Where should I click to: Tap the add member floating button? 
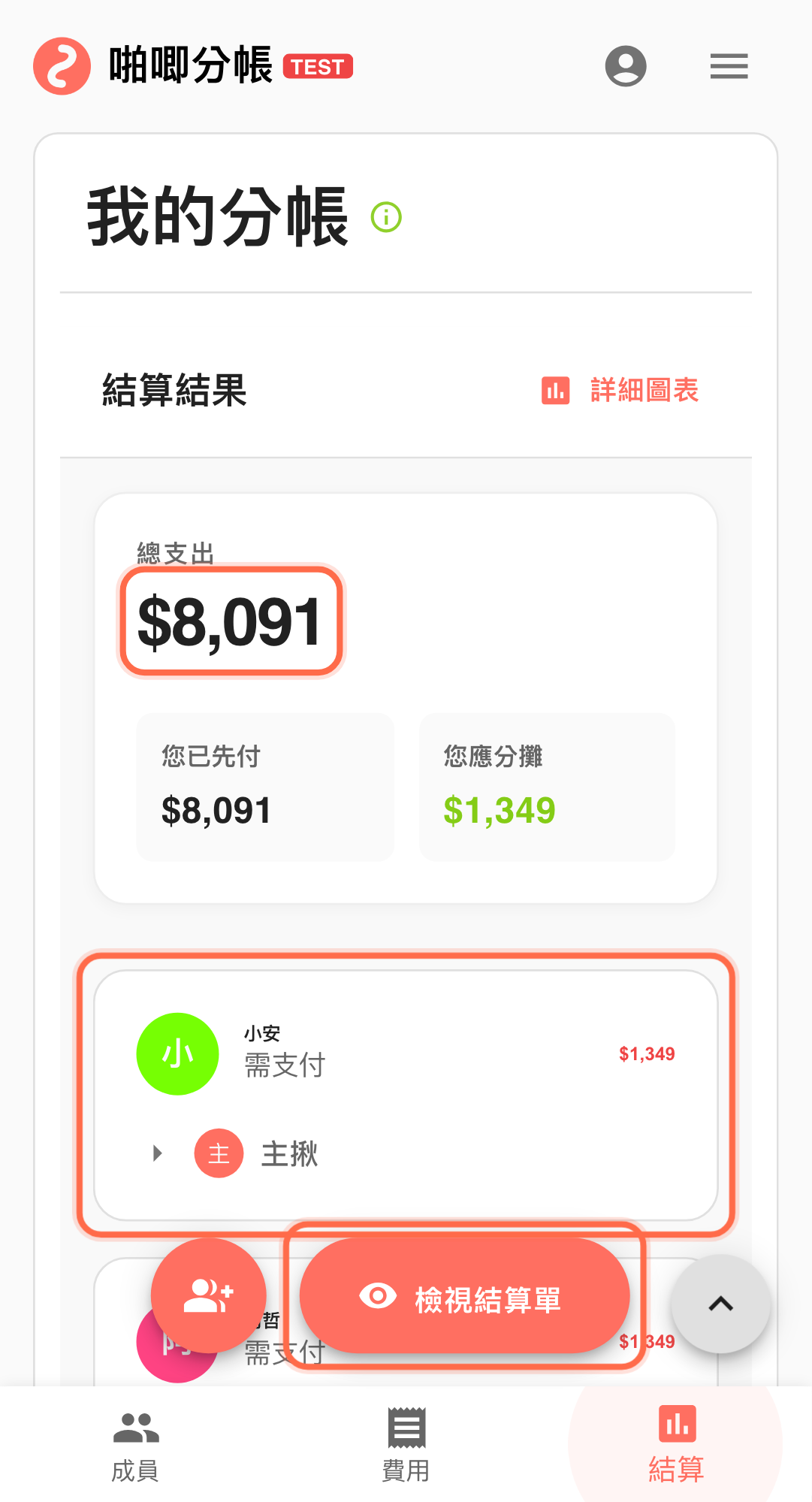[209, 1296]
